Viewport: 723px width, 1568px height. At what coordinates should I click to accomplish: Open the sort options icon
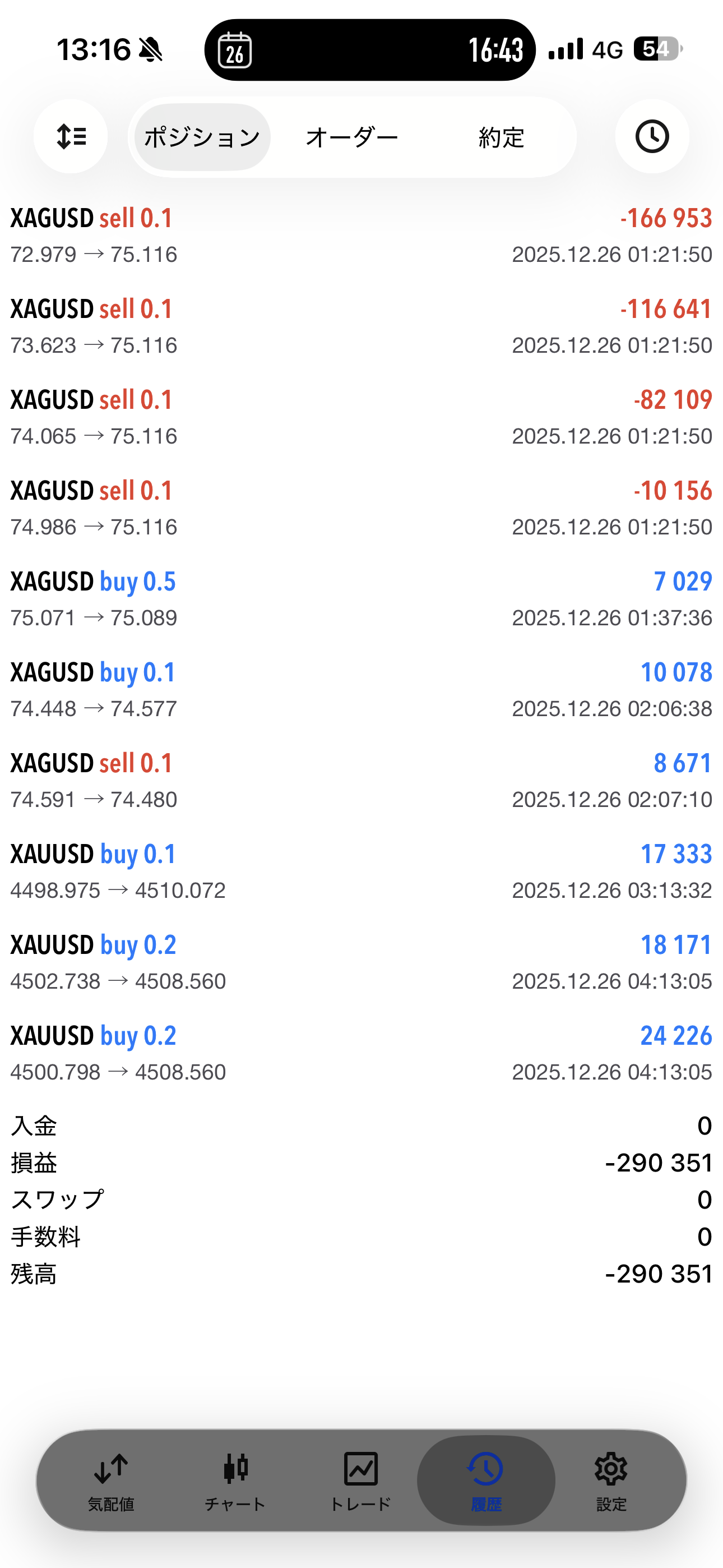[x=71, y=136]
